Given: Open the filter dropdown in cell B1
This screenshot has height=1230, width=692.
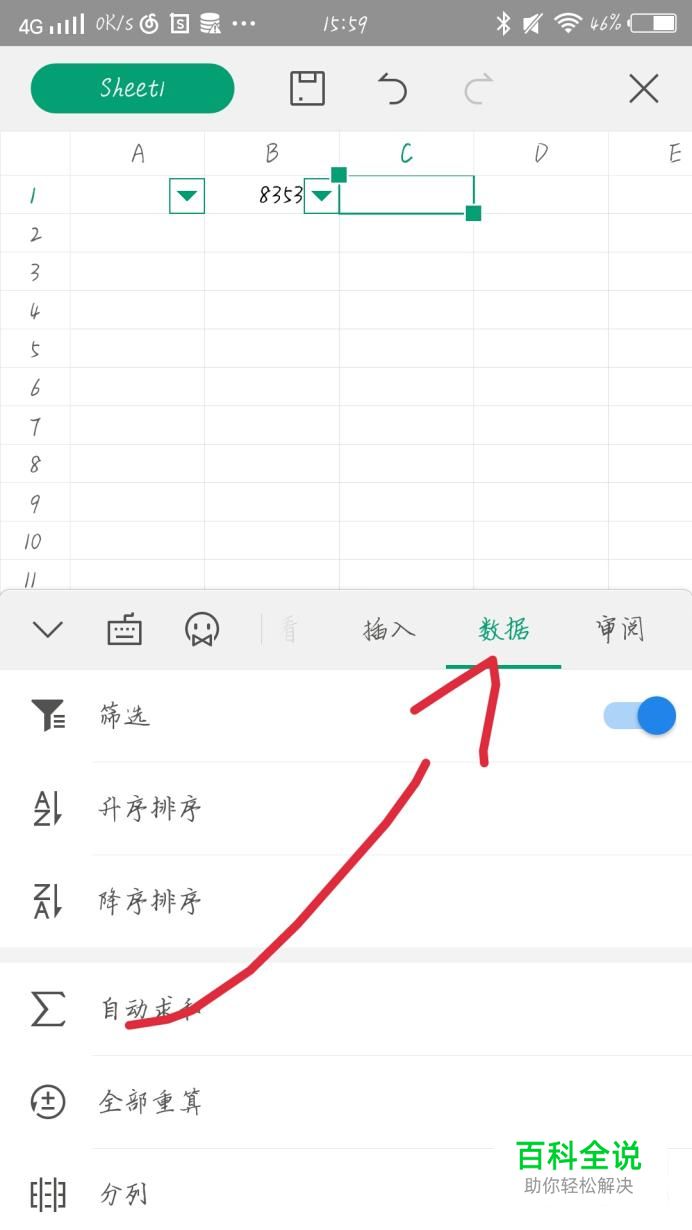Looking at the screenshot, I should [321, 195].
